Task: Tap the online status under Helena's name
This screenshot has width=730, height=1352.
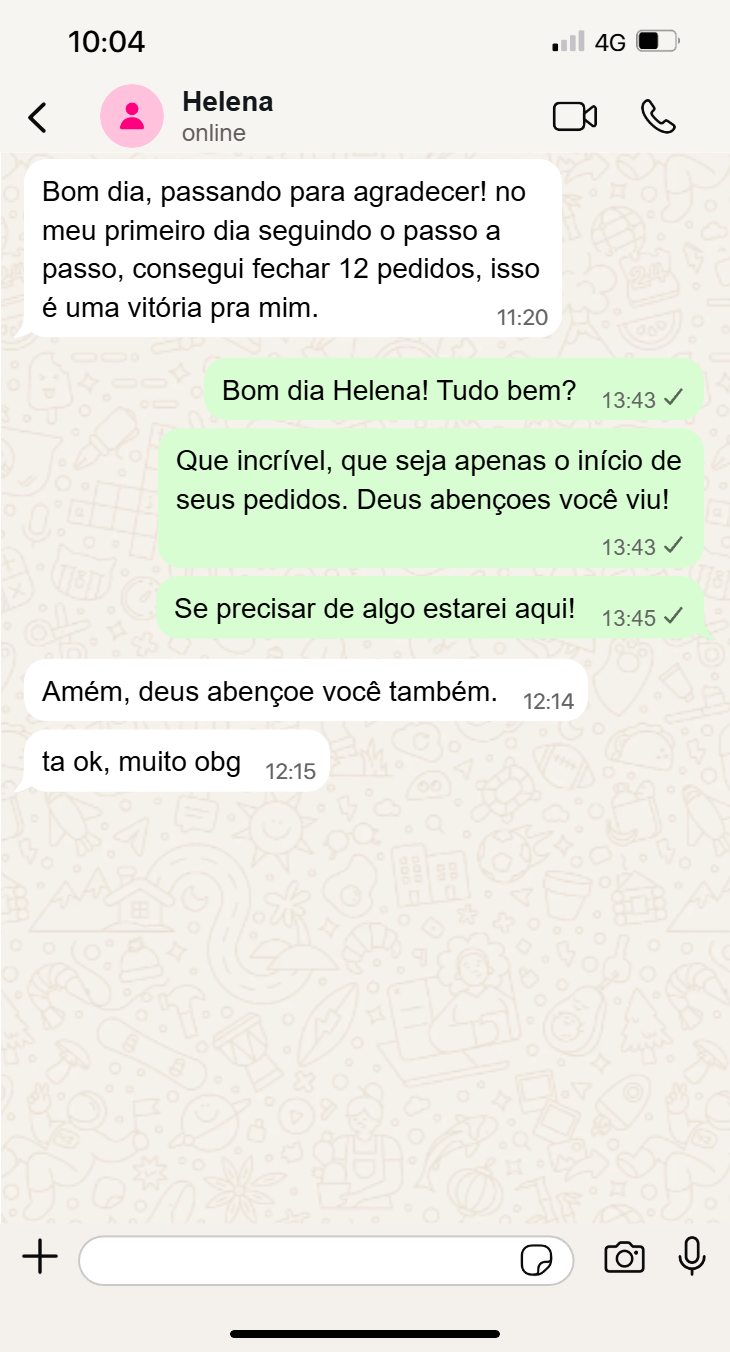Action: click(x=213, y=132)
